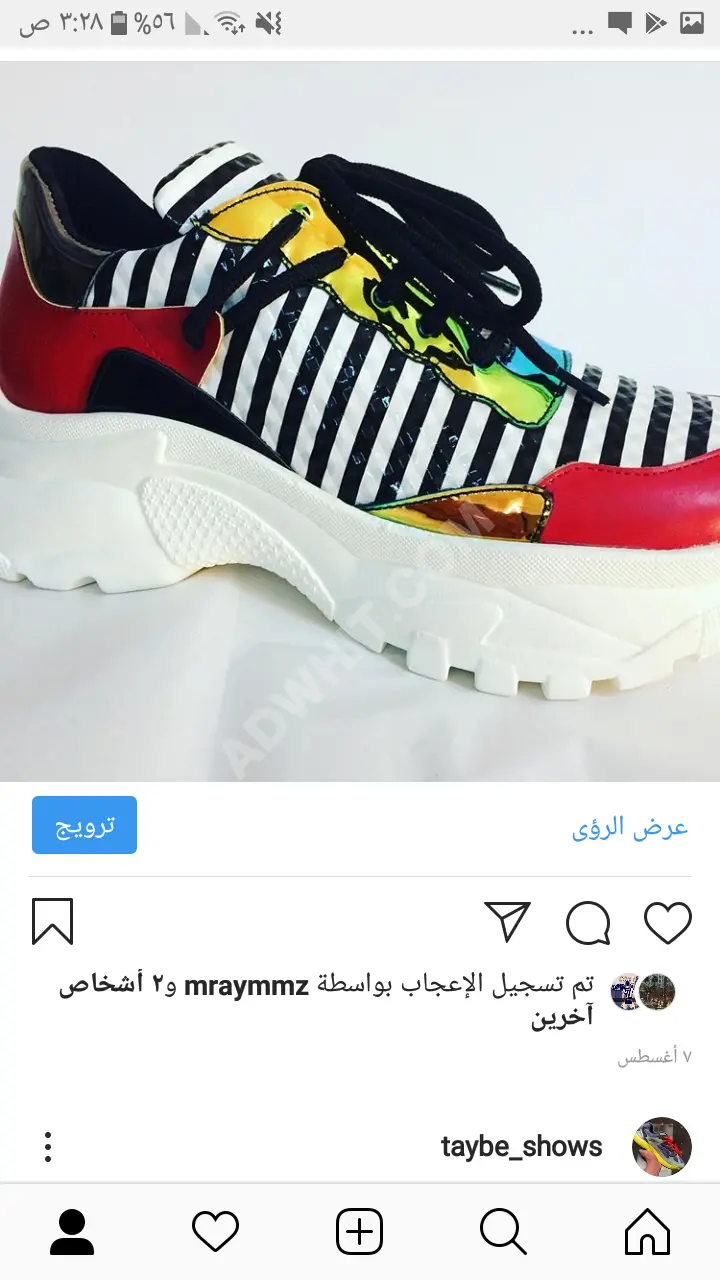Open comments on the shoe post
Screen dimensions: 720x1280
588,922
